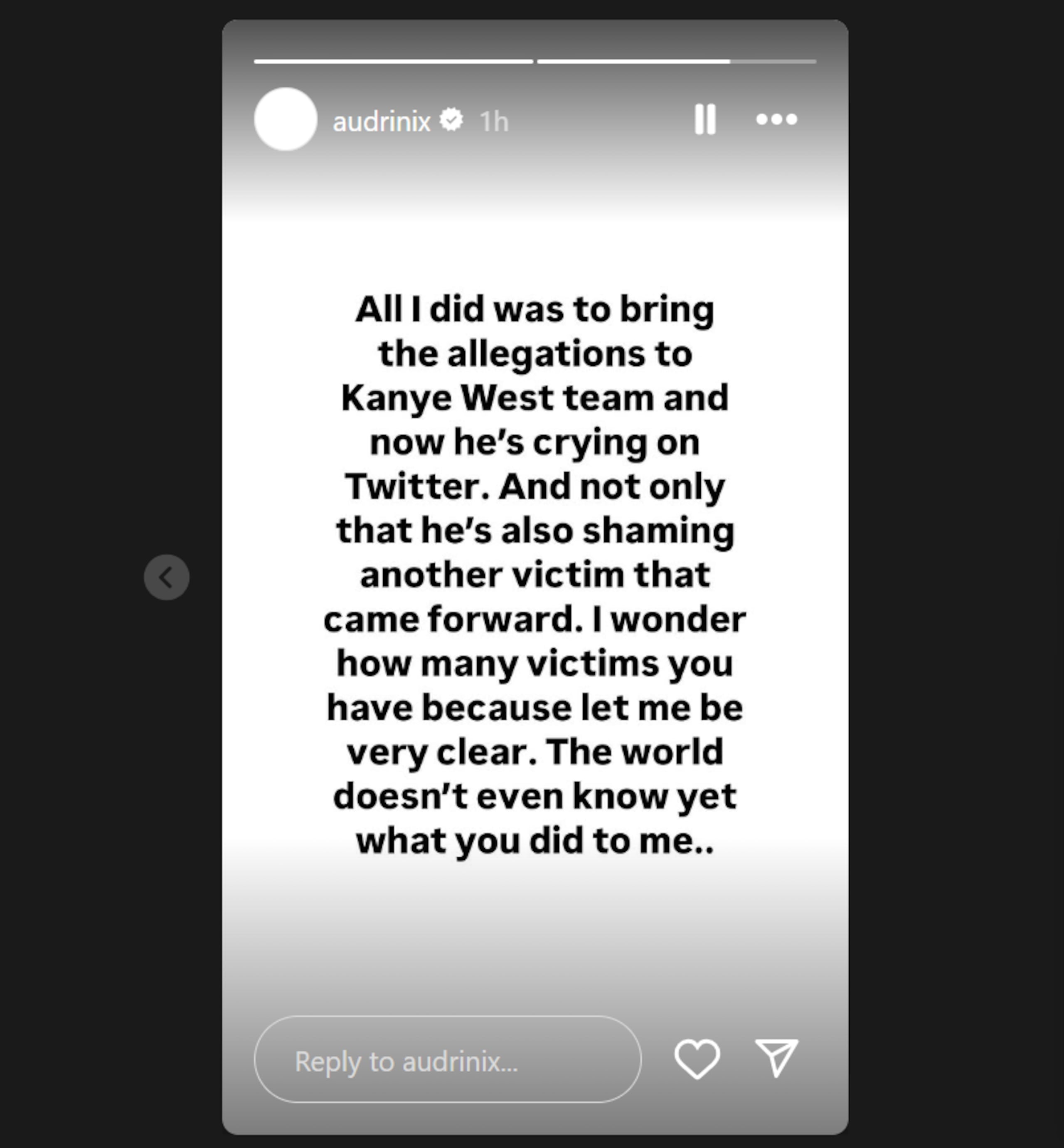Go to the previous story
The height and width of the screenshot is (1148, 1064).
[x=166, y=577]
